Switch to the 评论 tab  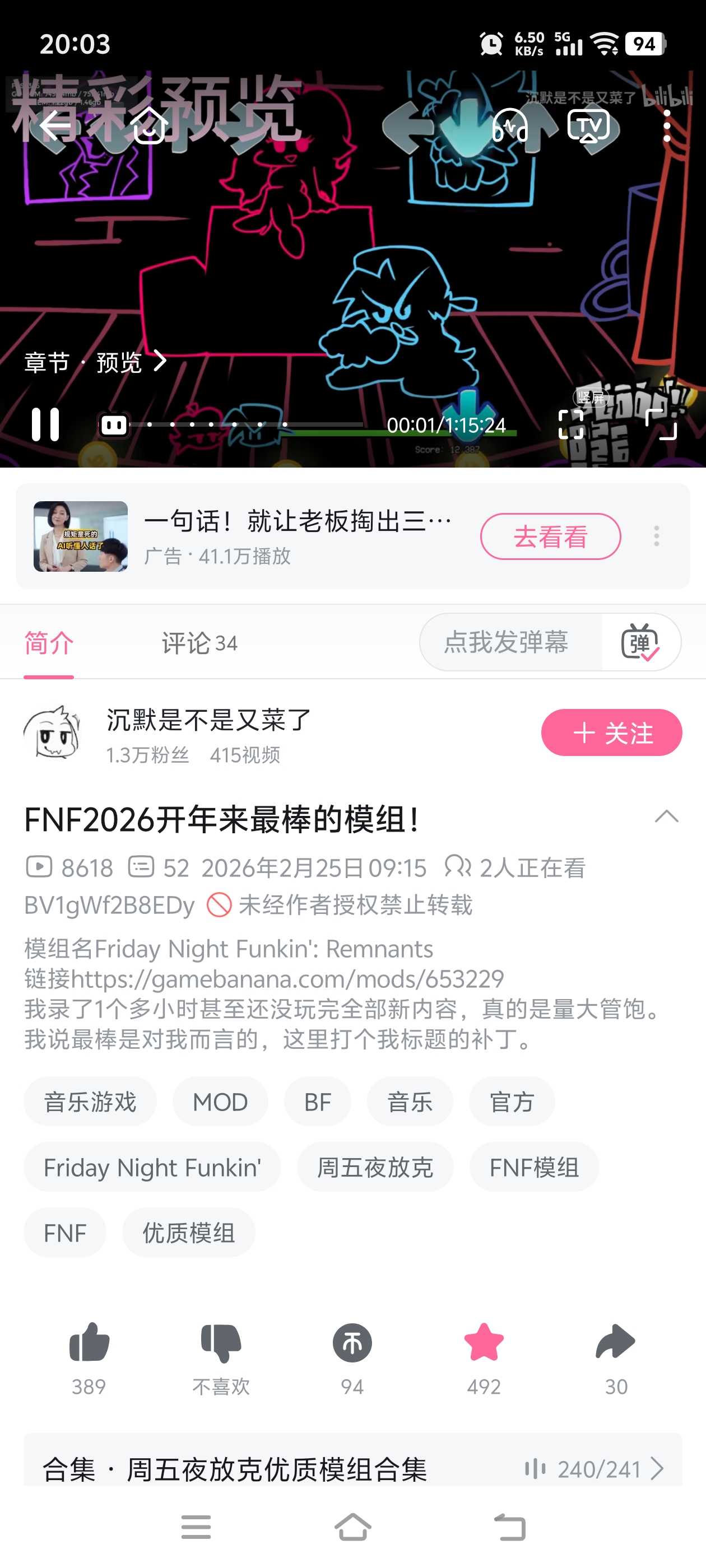coord(199,643)
